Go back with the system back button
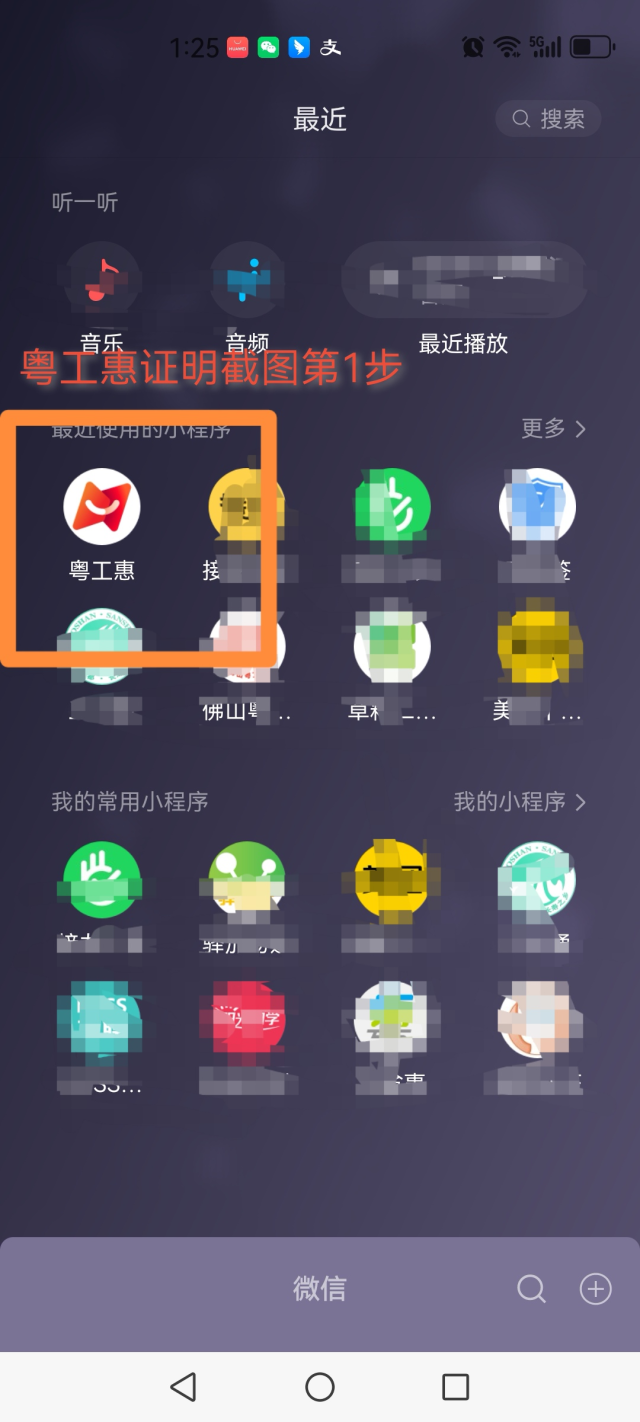640x1422 pixels. [183, 1387]
